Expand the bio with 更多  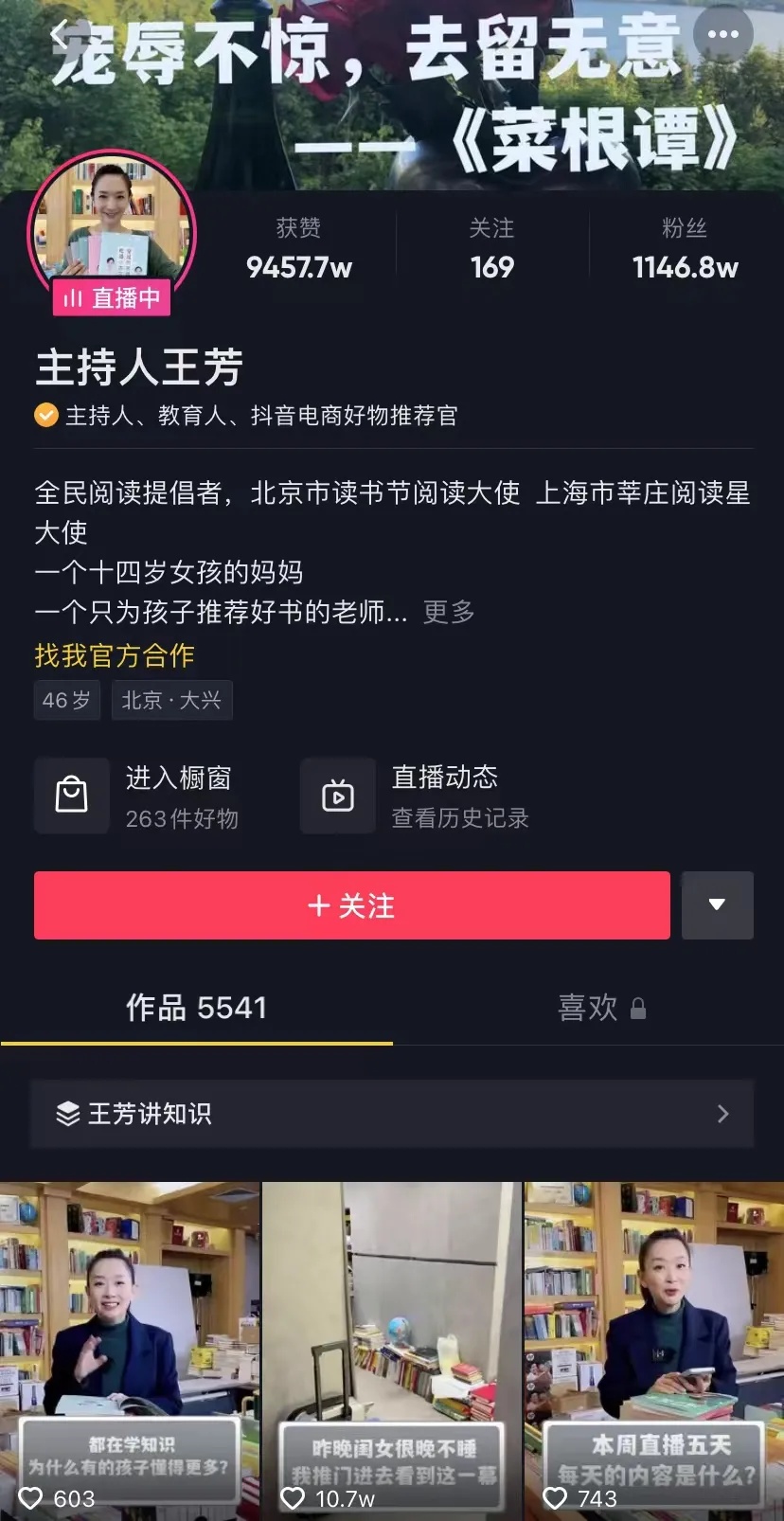(x=449, y=612)
